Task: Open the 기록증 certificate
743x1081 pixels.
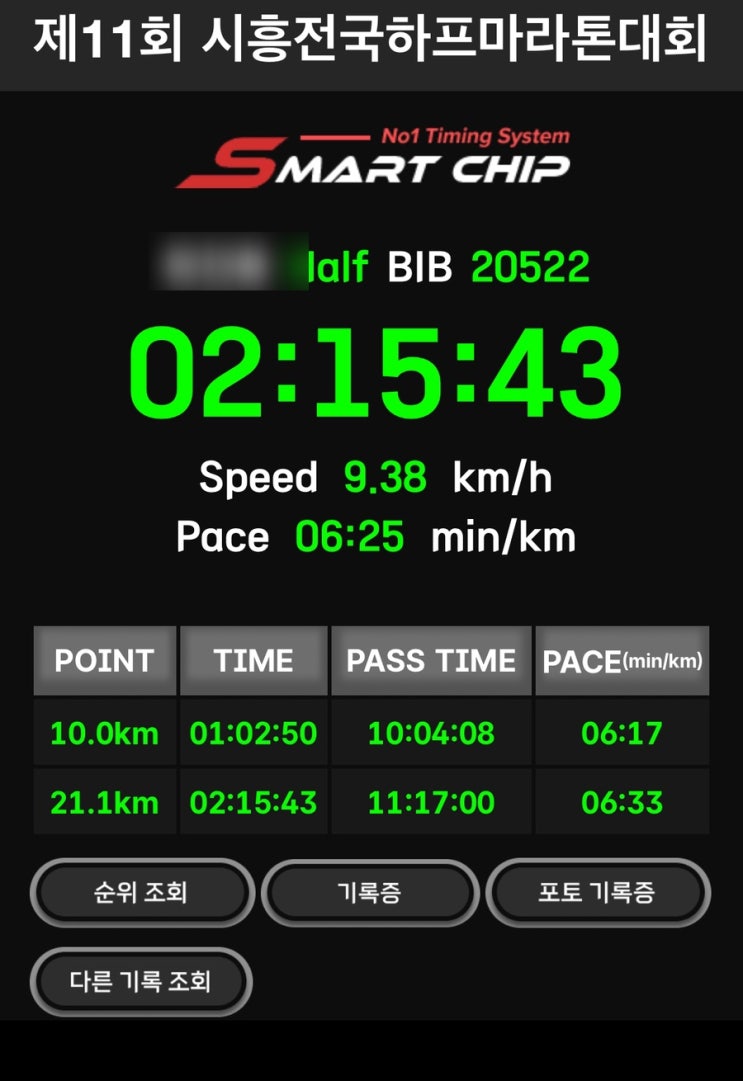Action: [x=369, y=892]
